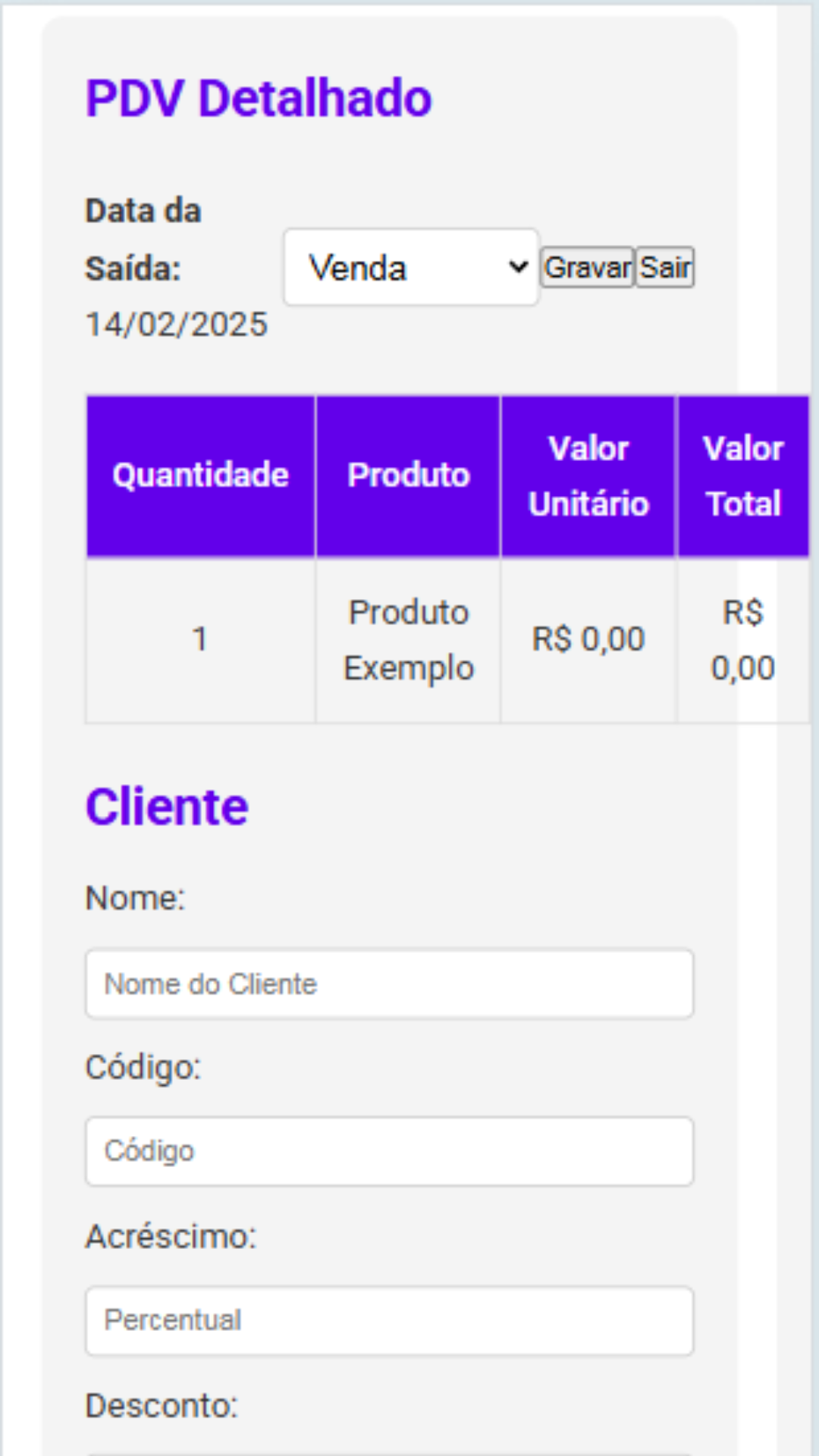The image size is (819, 1456).
Task: Click the Acréscimo label text
Action: 172,1237
